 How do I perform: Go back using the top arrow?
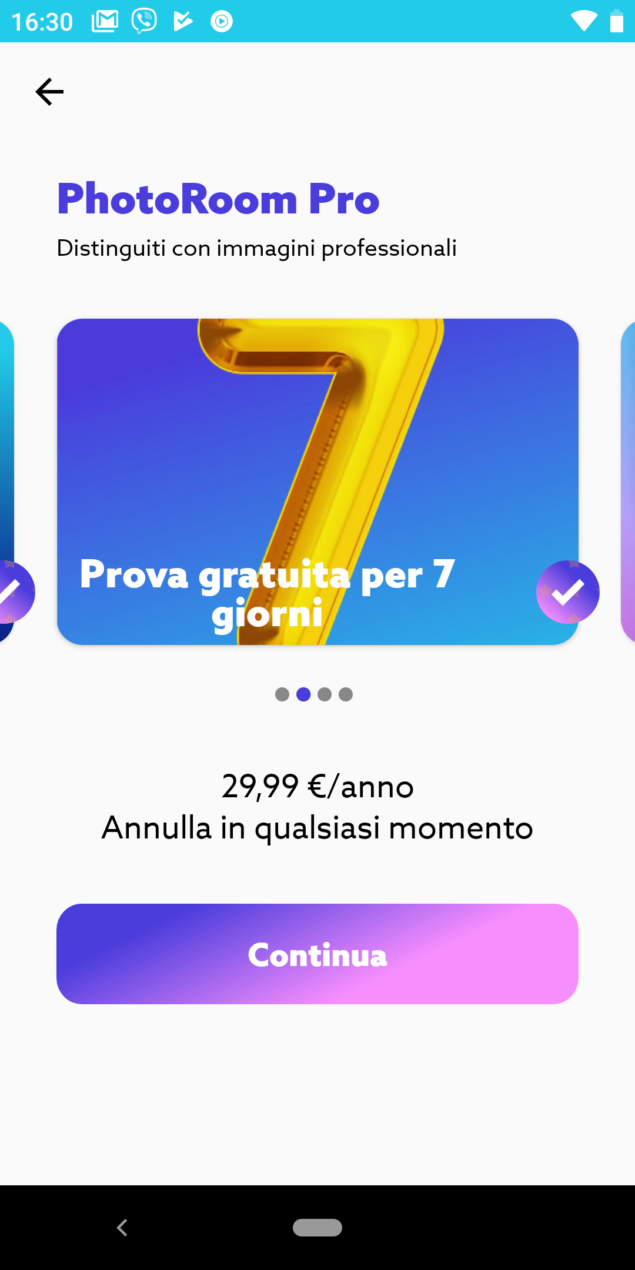[49, 92]
